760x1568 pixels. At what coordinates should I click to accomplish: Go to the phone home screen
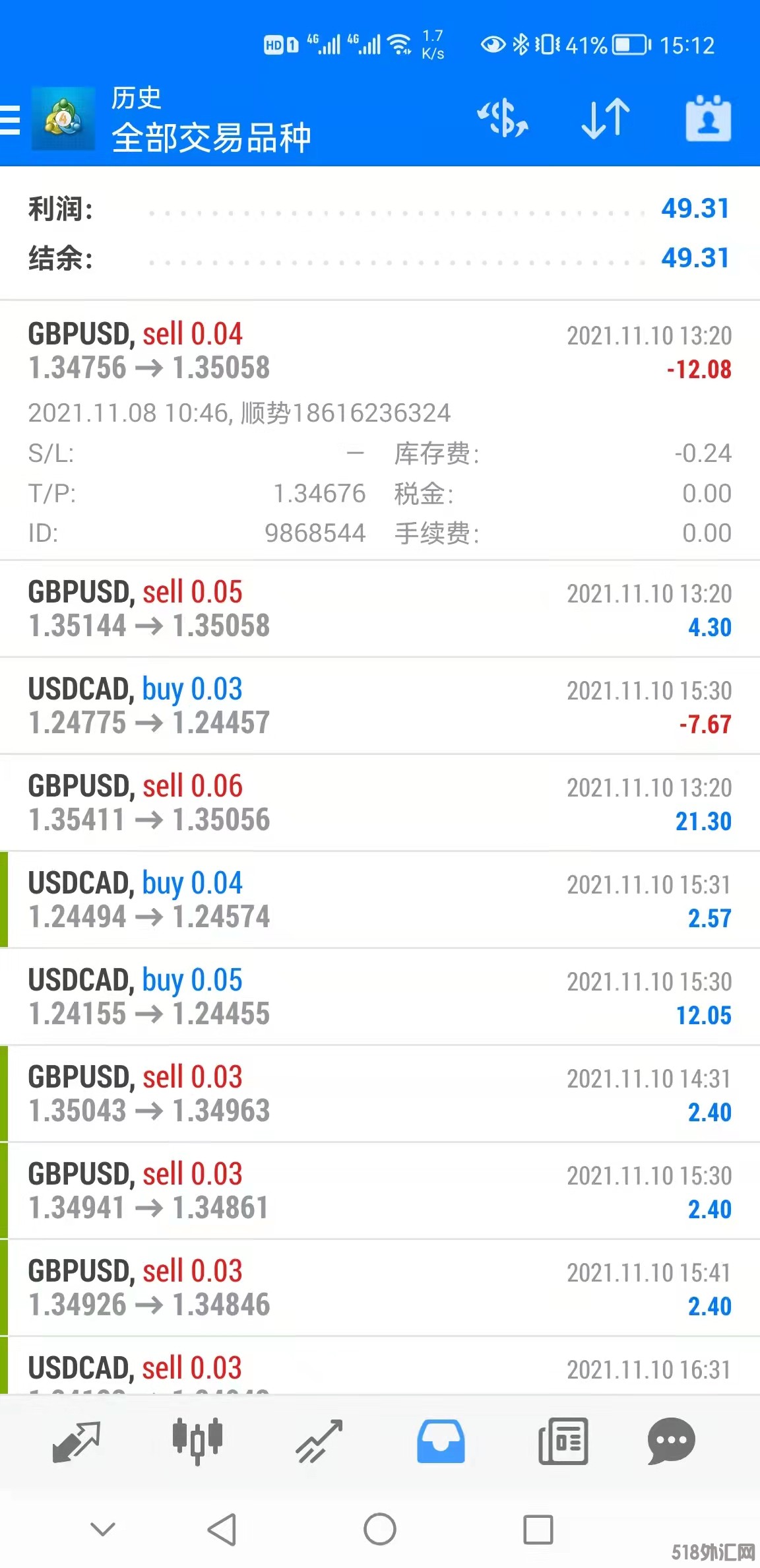[380, 1529]
